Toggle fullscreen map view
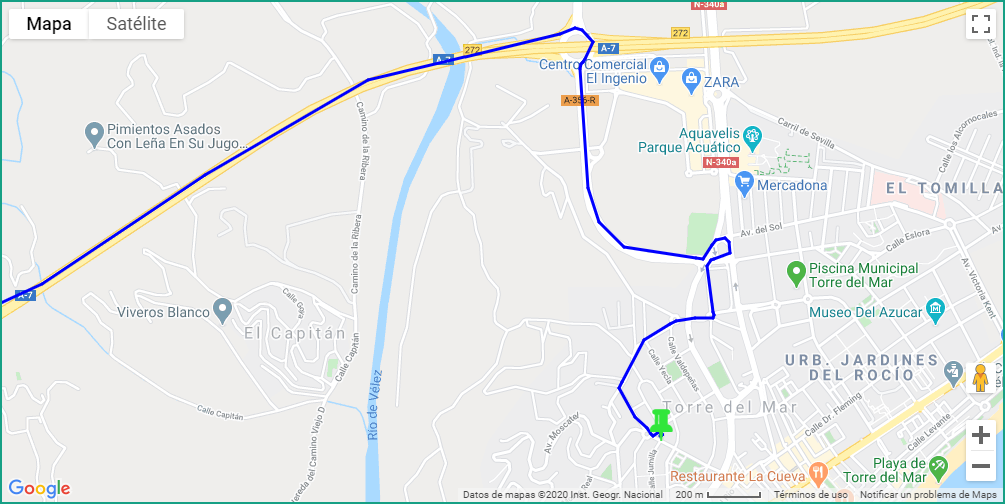This screenshot has height=504, width=1005. click(x=979, y=25)
